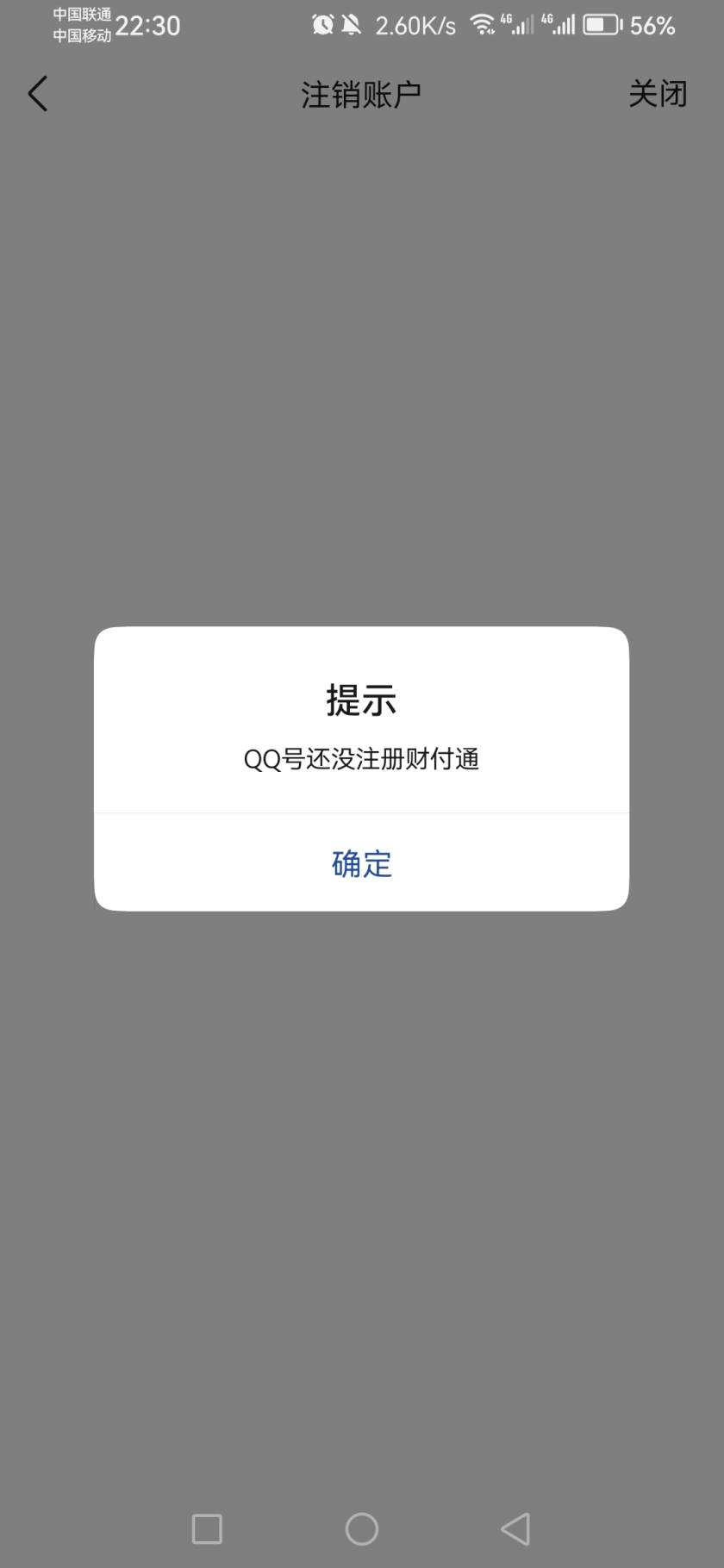Tap the alarm clock status icon
Image resolution: width=724 pixels, height=1568 pixels.
pyautogui.click(x=321, y=25)
